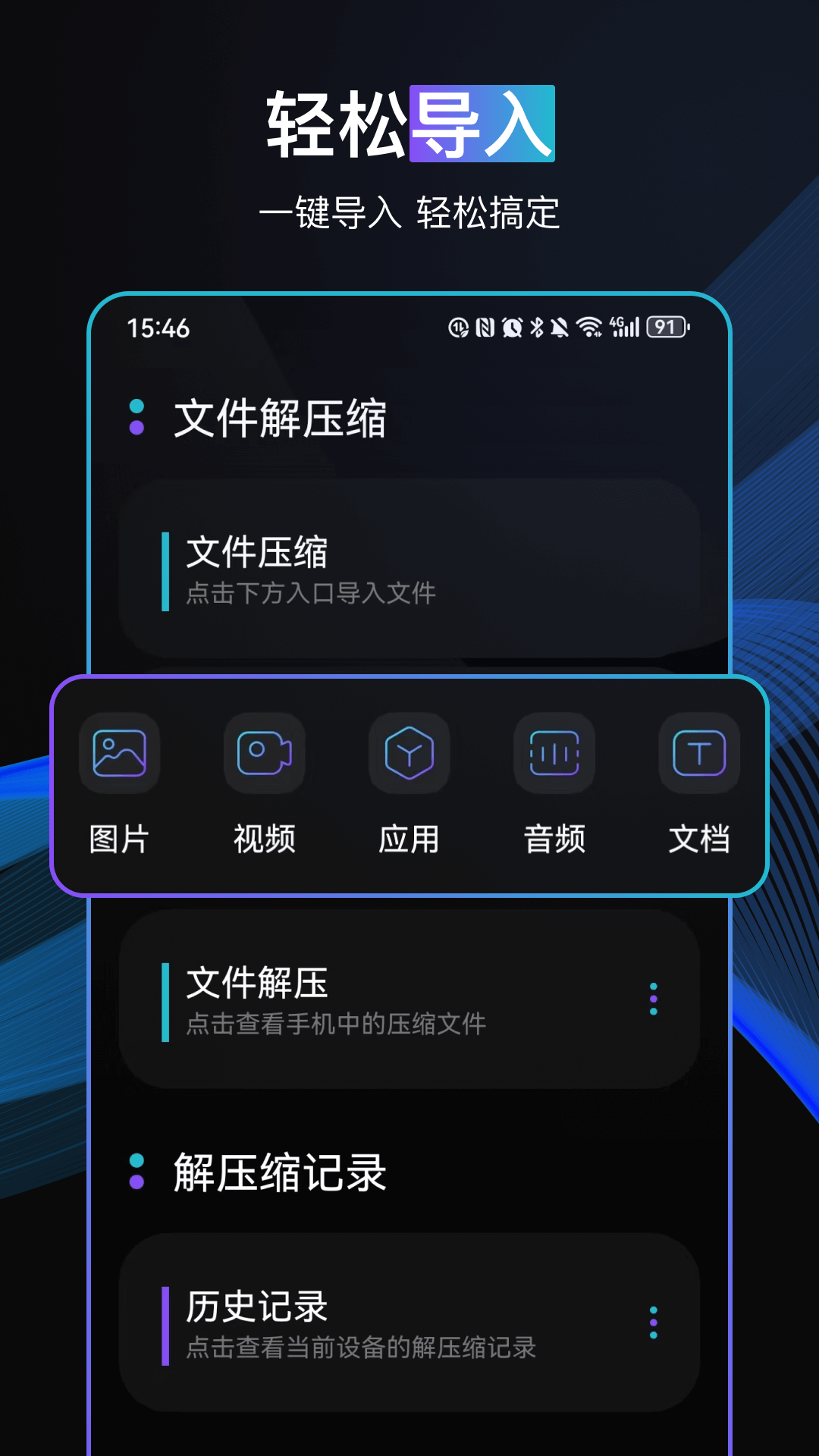Tap the Bluetooth icon in the status bar
The width and height of the screenshot is (819, 1456).
tap(535, 327)
